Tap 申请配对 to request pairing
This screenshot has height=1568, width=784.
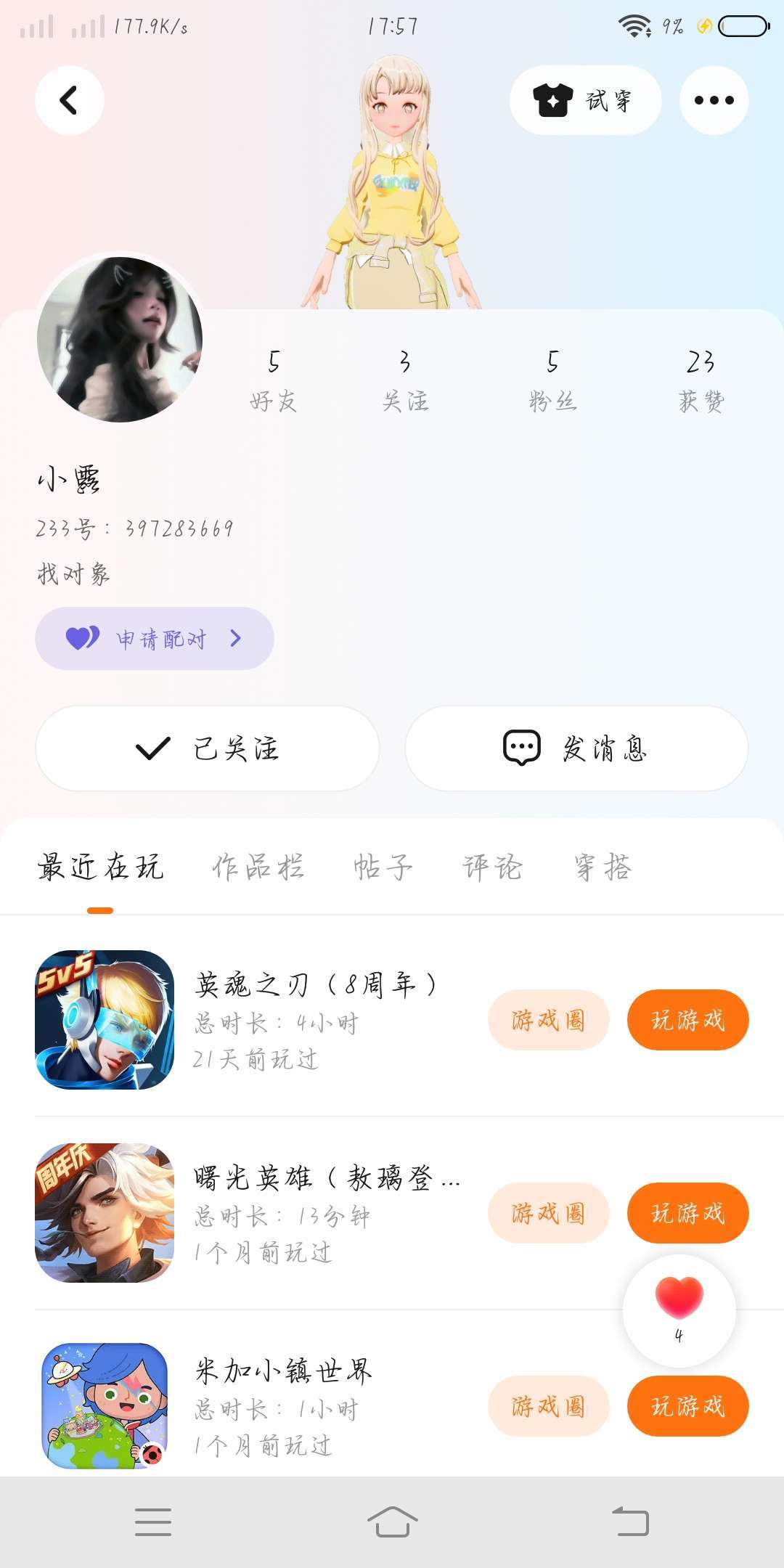154,639
